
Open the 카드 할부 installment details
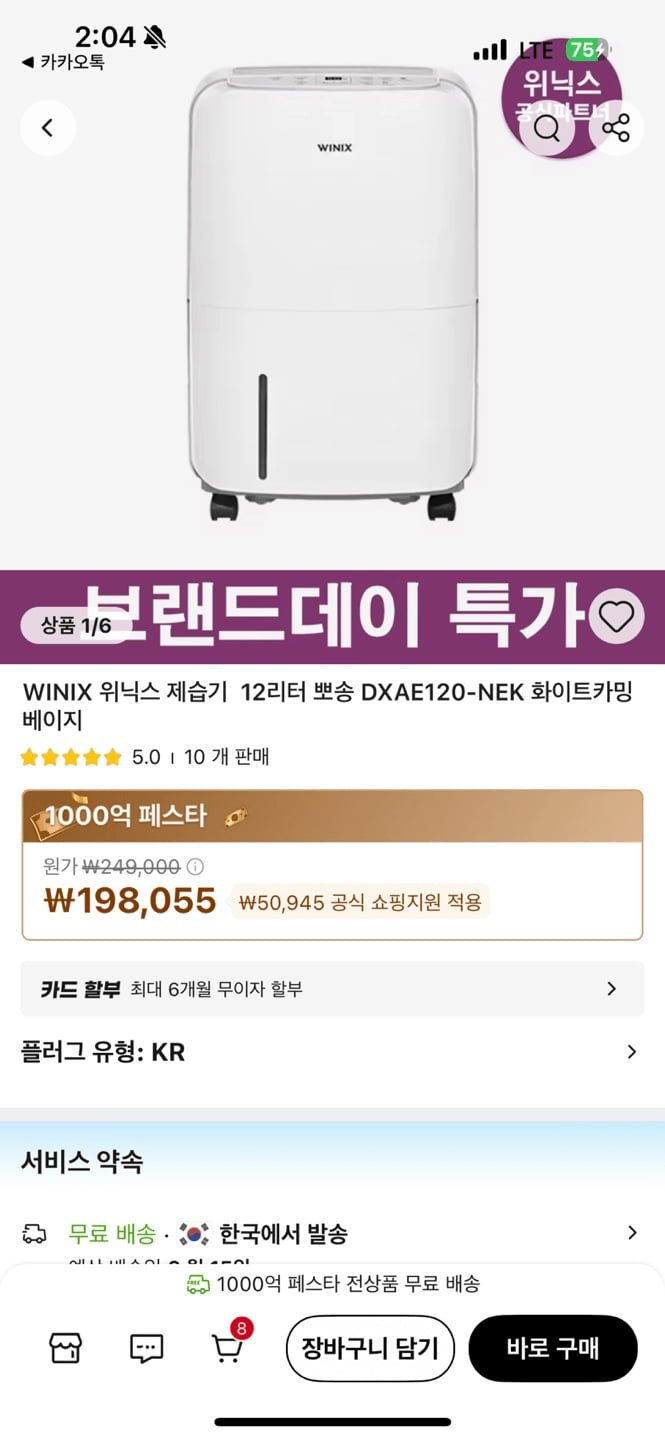click(332, 989)
